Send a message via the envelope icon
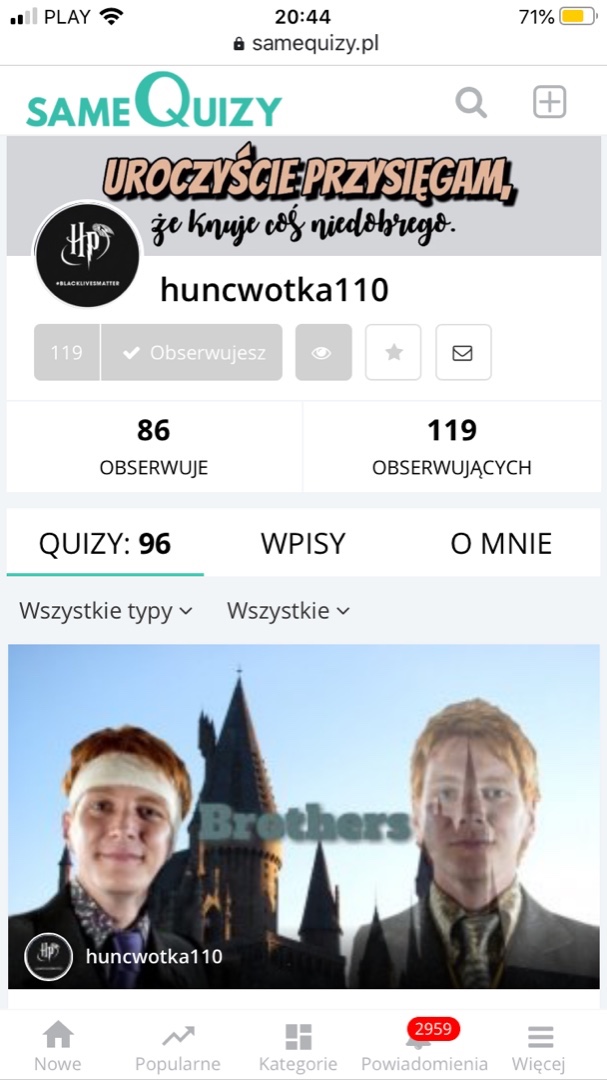The width and height of the screenshot is (607, 1080). [x=463, y=352]
